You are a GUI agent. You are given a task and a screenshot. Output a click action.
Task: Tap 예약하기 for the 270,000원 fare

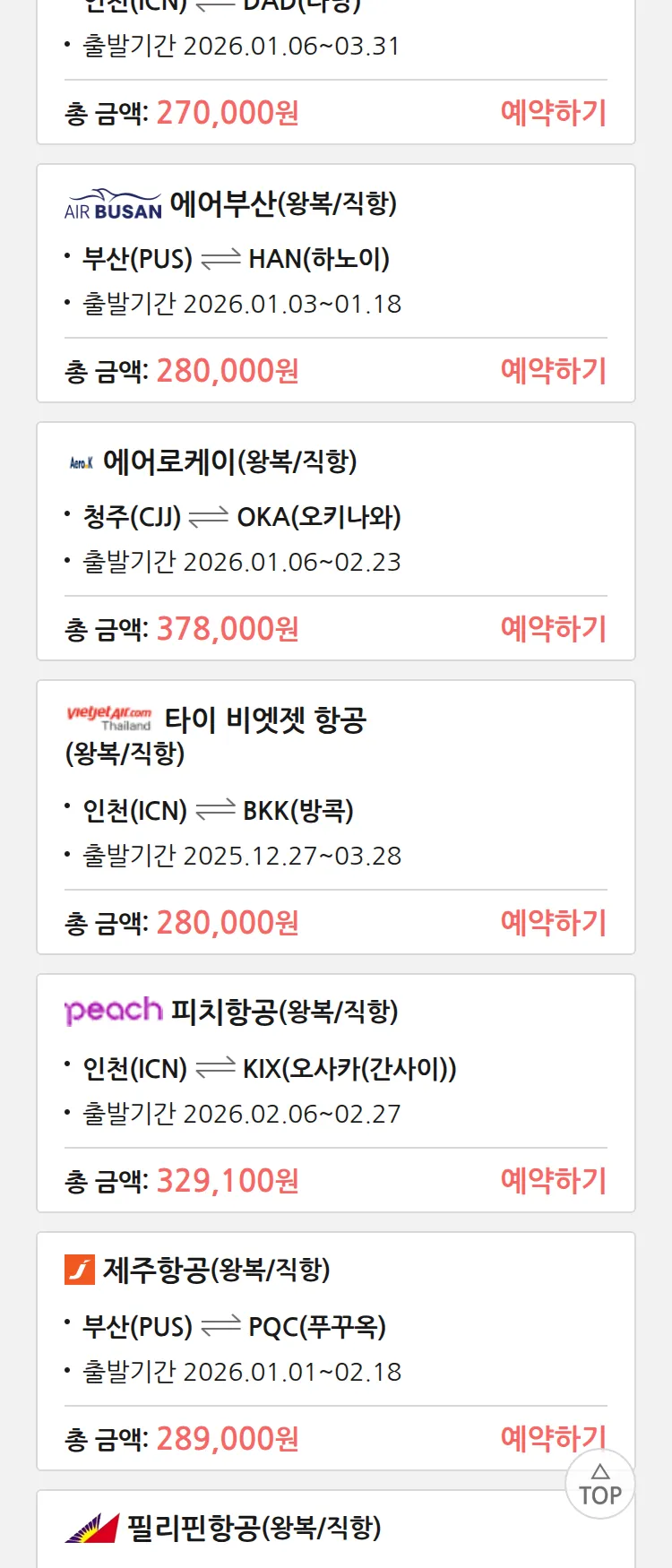pos(553,113)
